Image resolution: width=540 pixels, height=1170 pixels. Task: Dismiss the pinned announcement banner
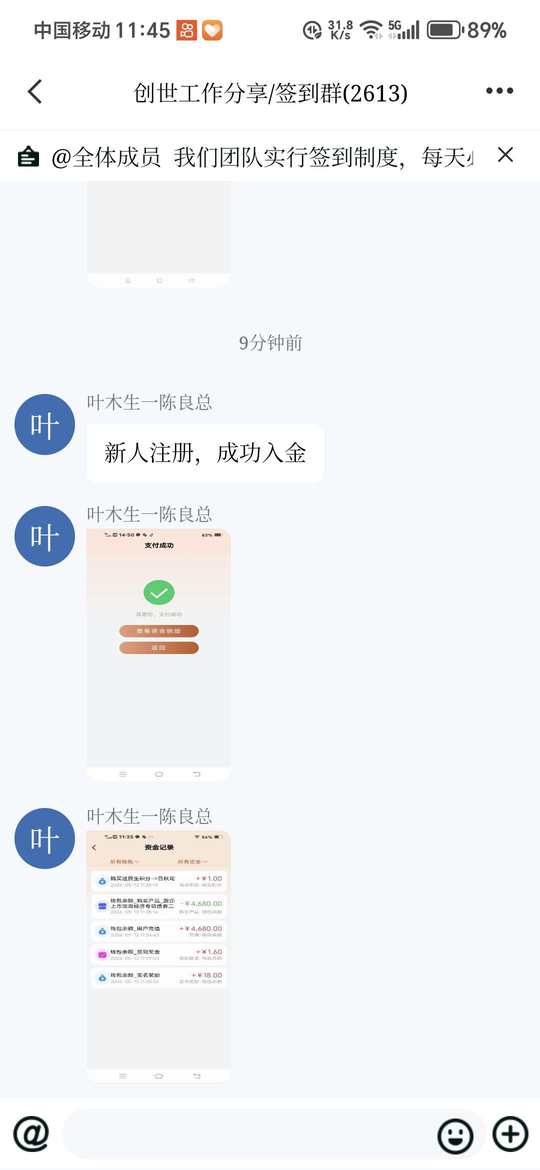[505, 154]
